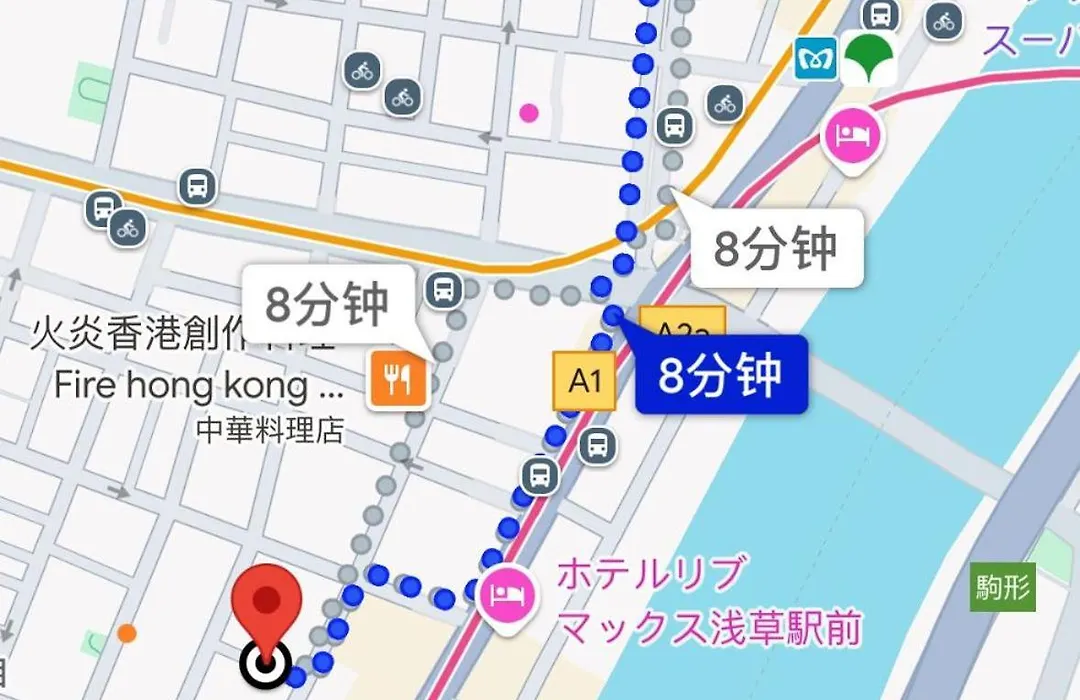Choose the alternate 8分钟 route beside Fire hong kong

point(327,305)
